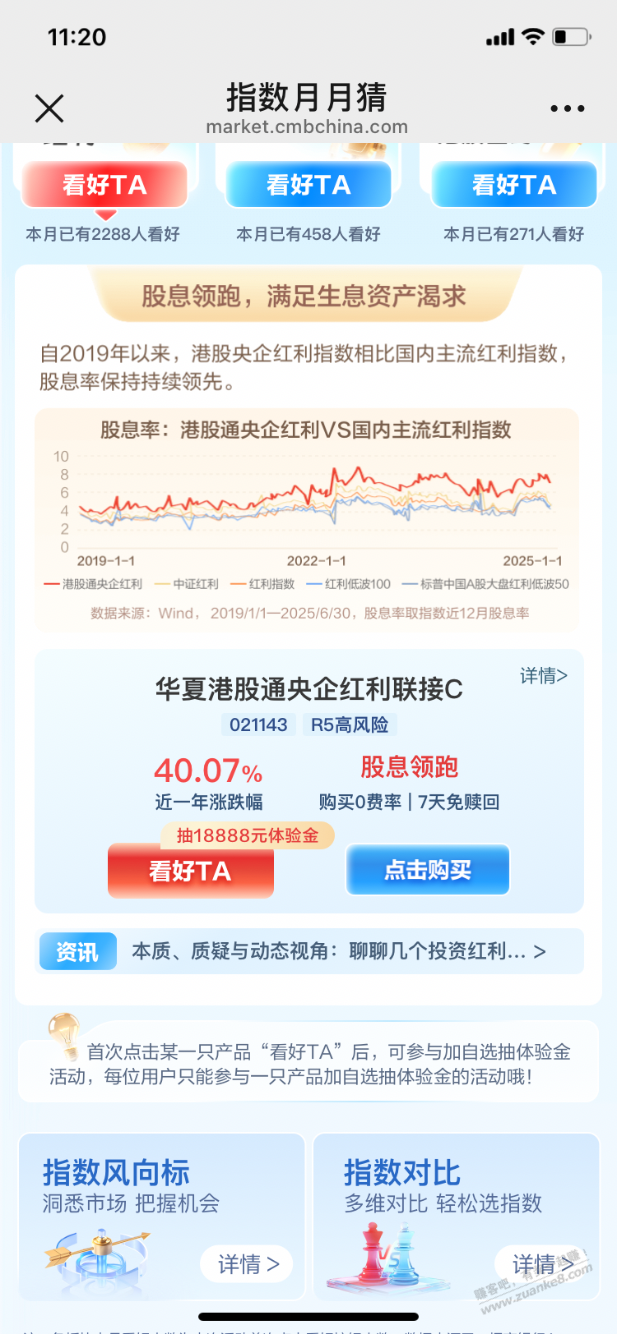
Task: View 详情 in the 指数风向标 card
Action: (247, 1264)
